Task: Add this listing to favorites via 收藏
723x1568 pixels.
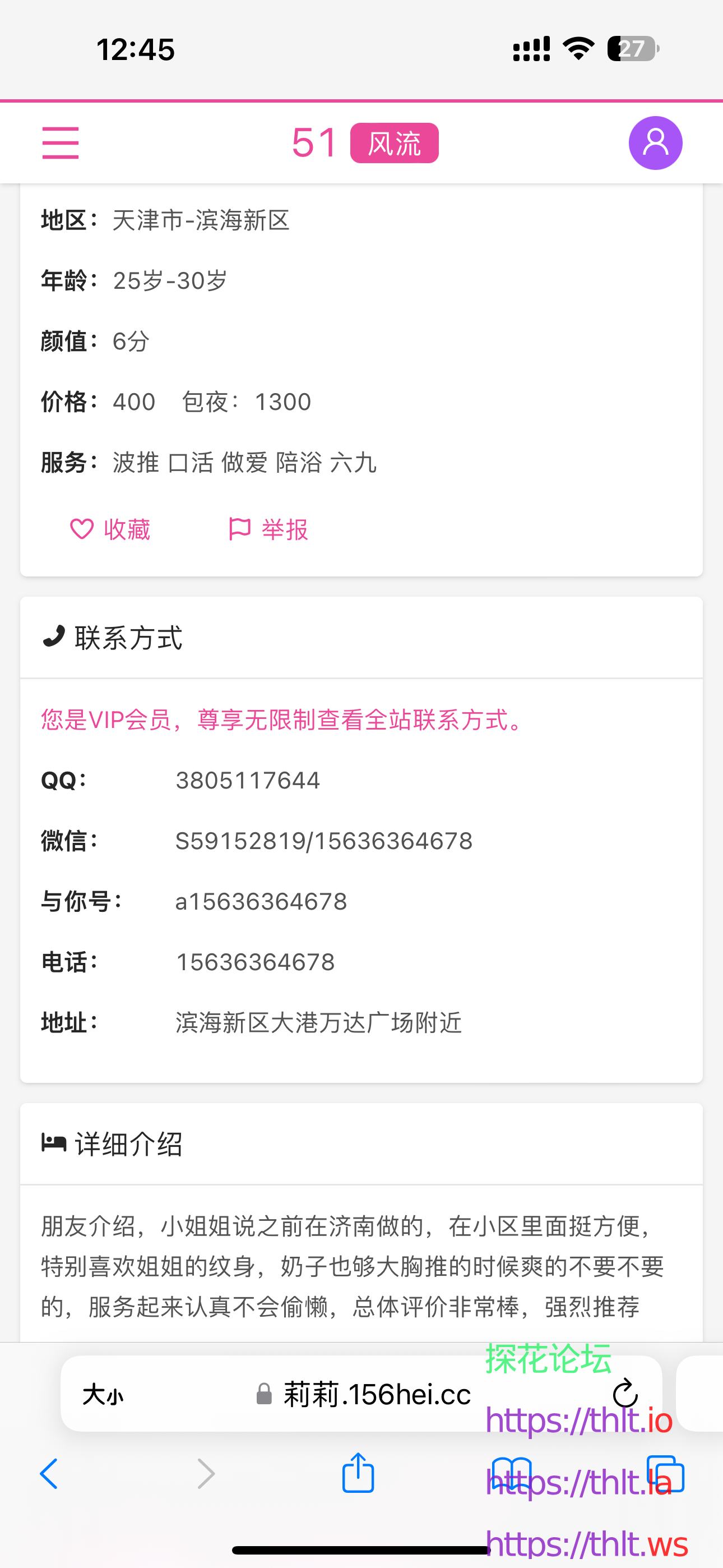Action: coord(110,529)
